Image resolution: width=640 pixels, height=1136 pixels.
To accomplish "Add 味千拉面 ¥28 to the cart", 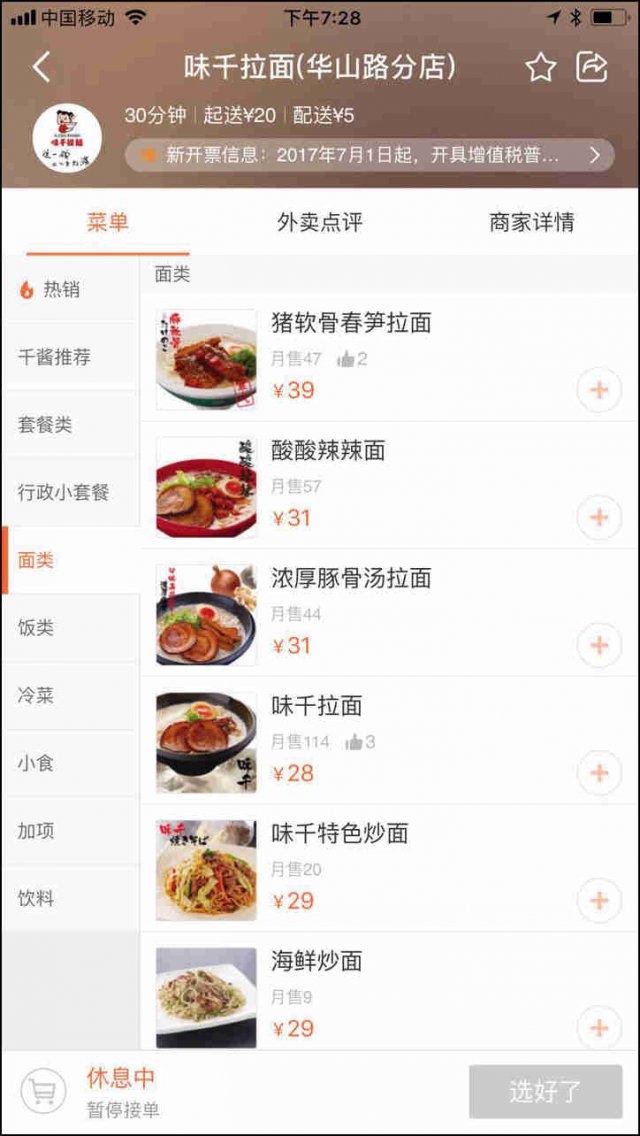I will (x=599, y=773).
